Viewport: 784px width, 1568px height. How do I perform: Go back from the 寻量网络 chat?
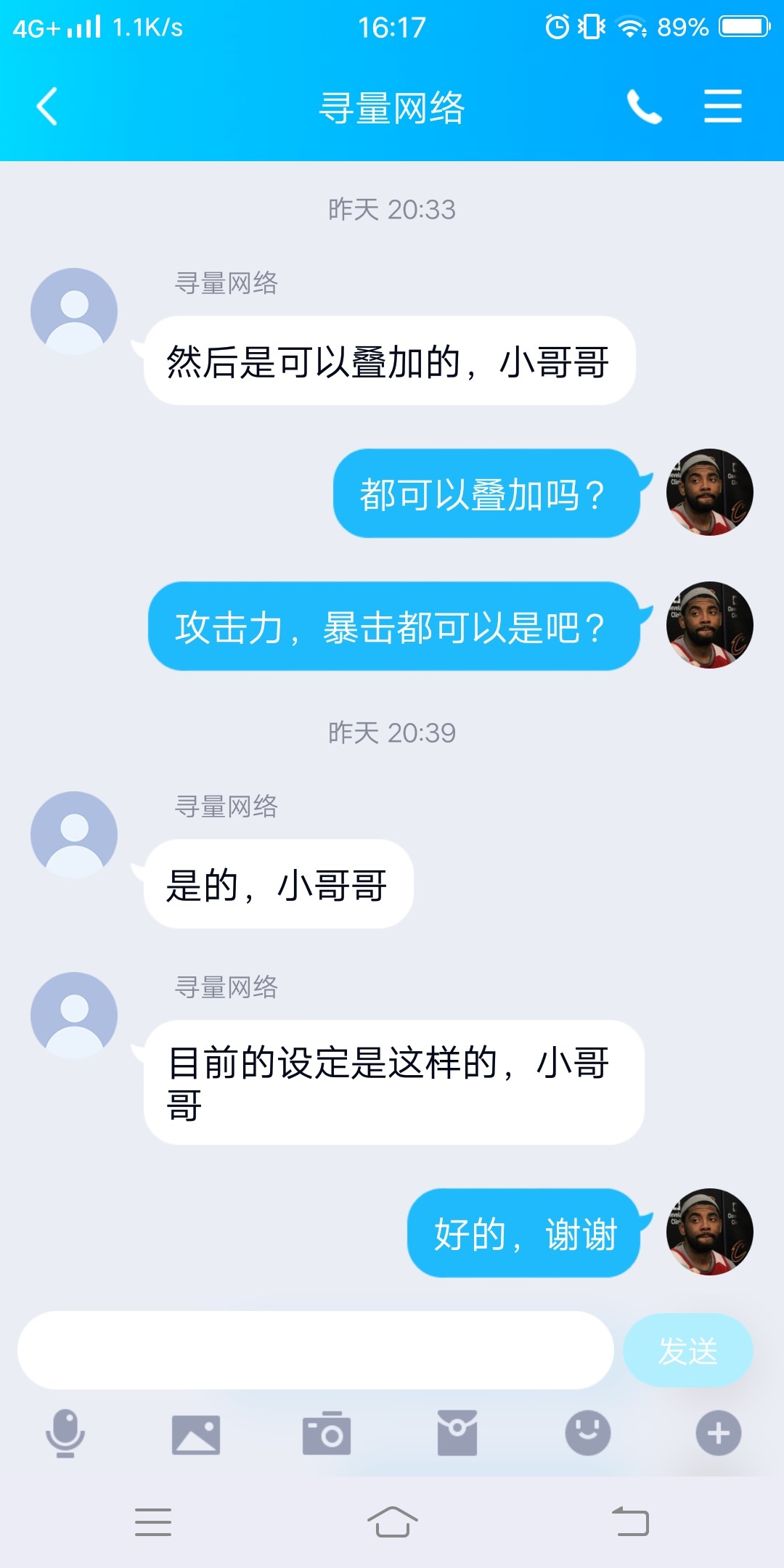pyautogui.click(x=48, y=107)
